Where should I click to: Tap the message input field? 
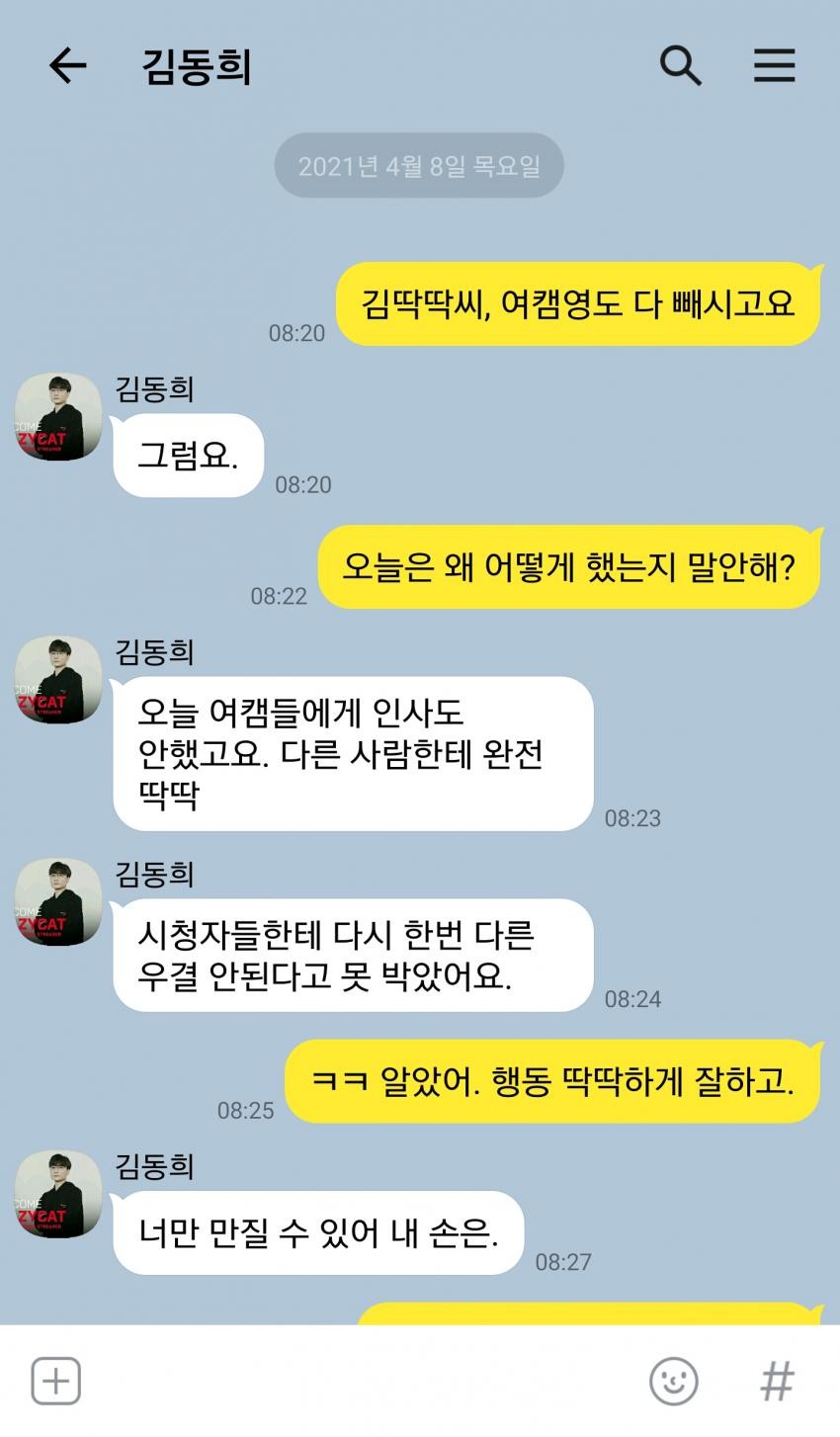[x=356, y=1381]
